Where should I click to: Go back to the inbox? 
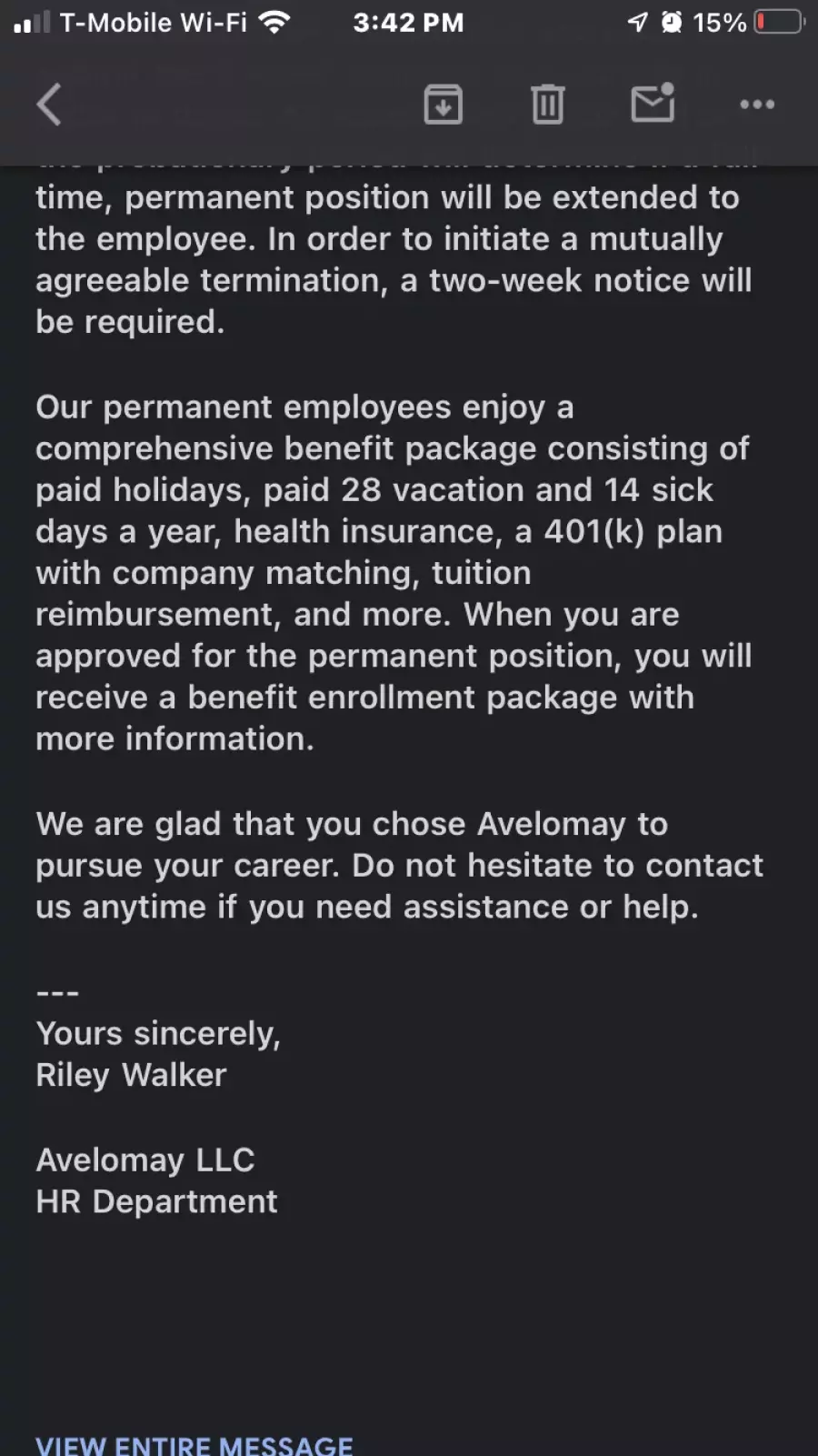49,105
